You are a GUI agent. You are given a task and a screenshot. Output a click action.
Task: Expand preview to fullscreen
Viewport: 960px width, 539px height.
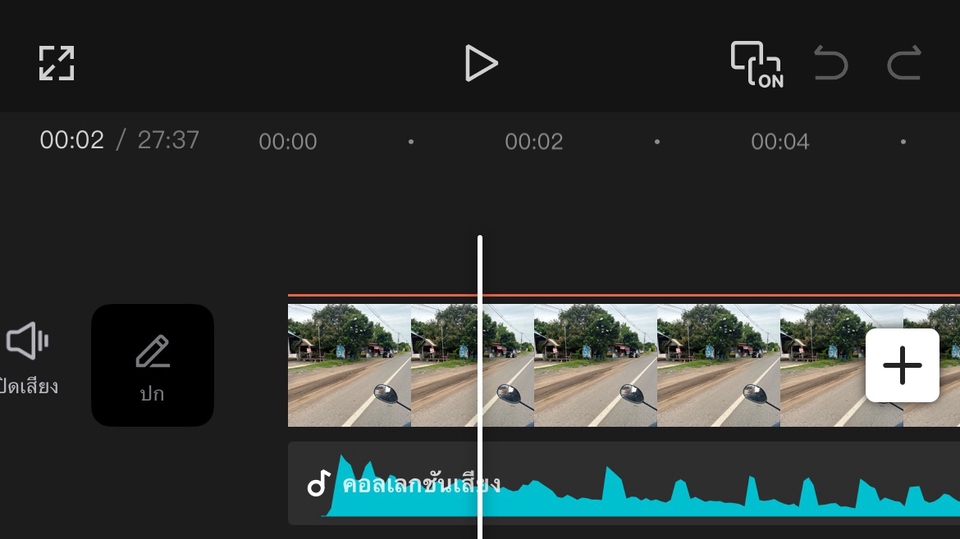[57, 63]
